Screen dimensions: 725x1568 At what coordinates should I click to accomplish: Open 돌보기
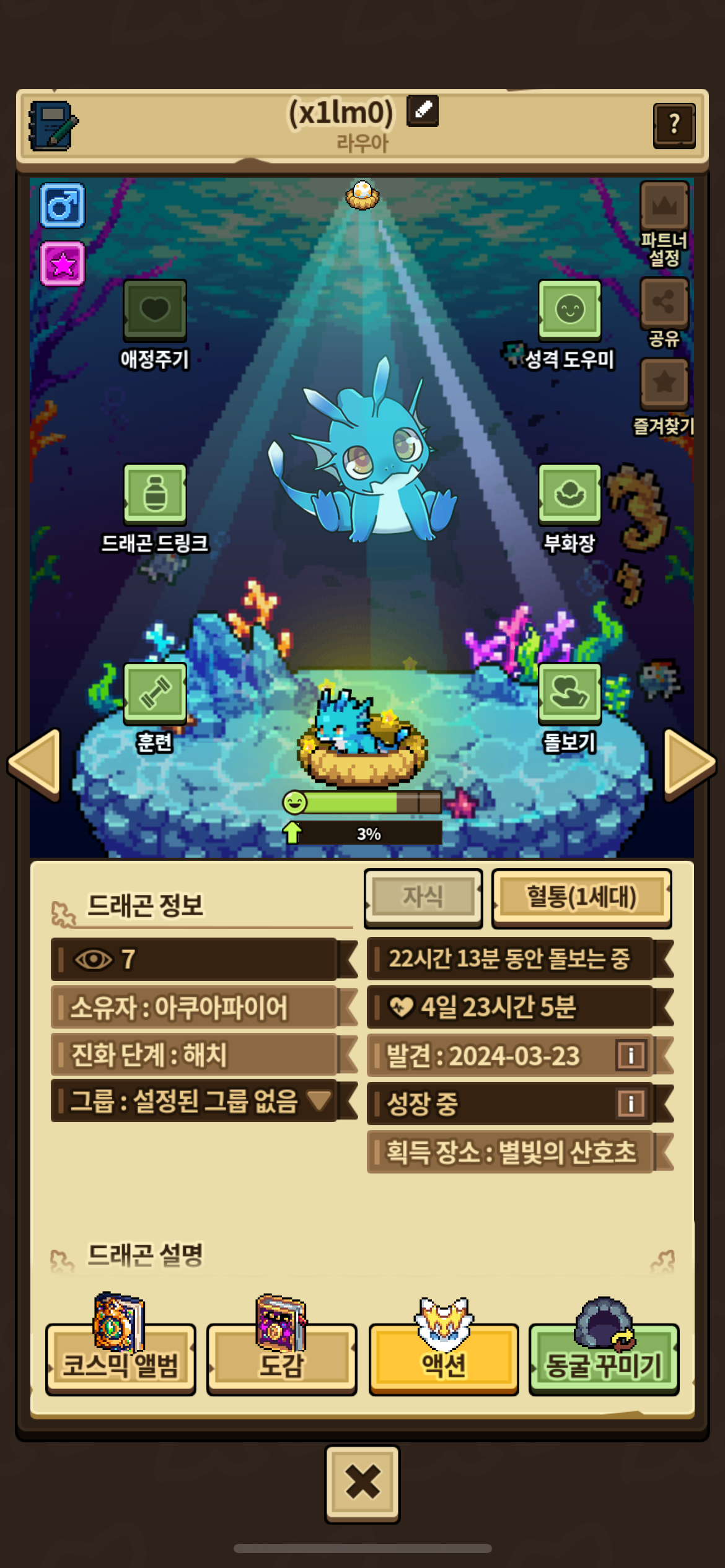click(x=569, y=693)
